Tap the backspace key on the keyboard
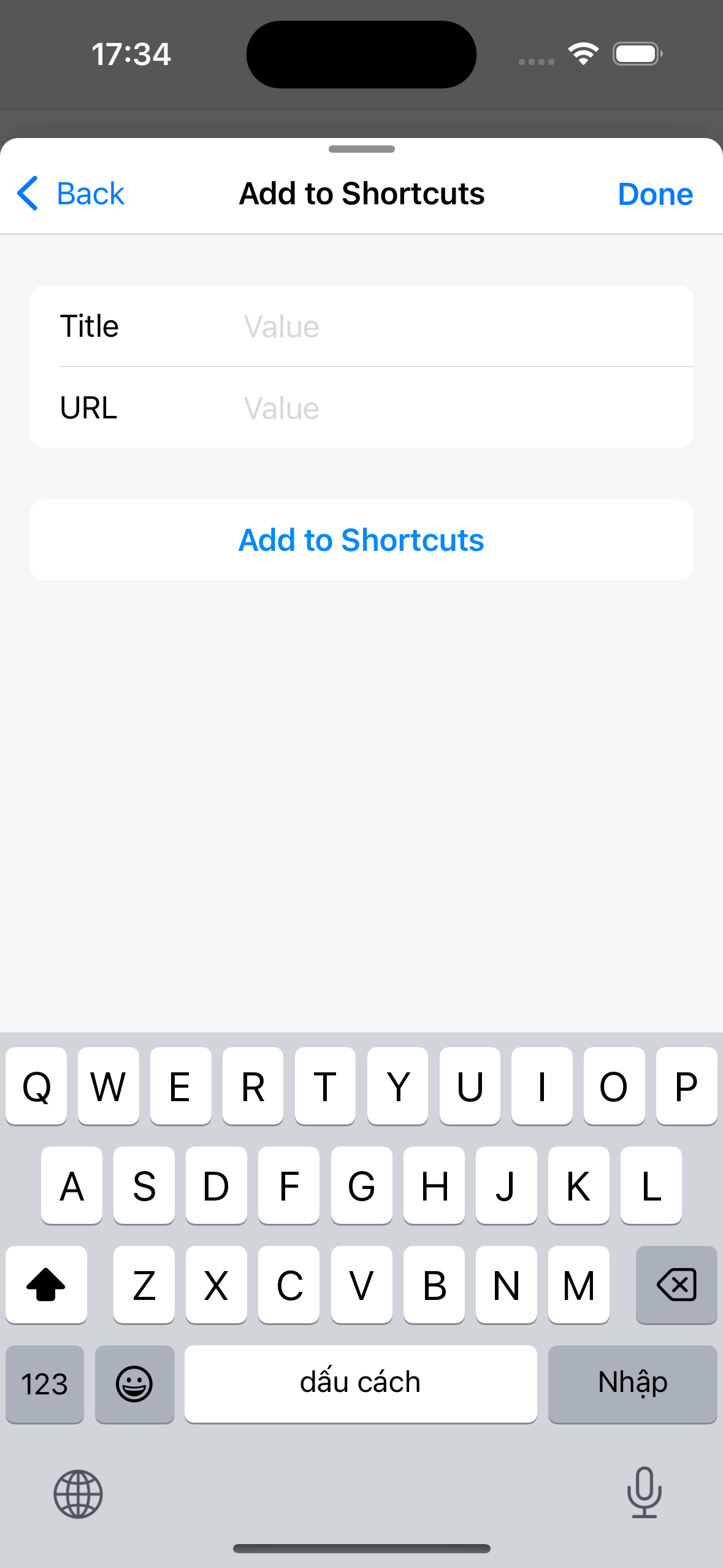 click(x=676, y=1285)
